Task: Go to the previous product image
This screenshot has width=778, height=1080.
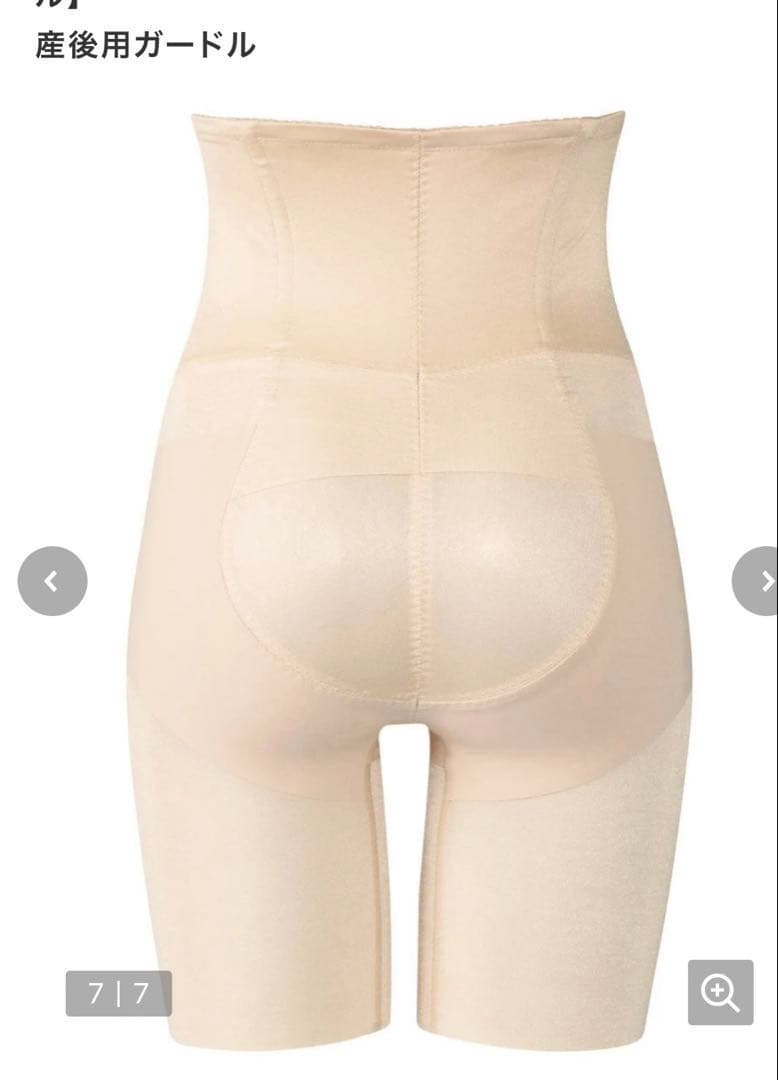Action: 52,581
